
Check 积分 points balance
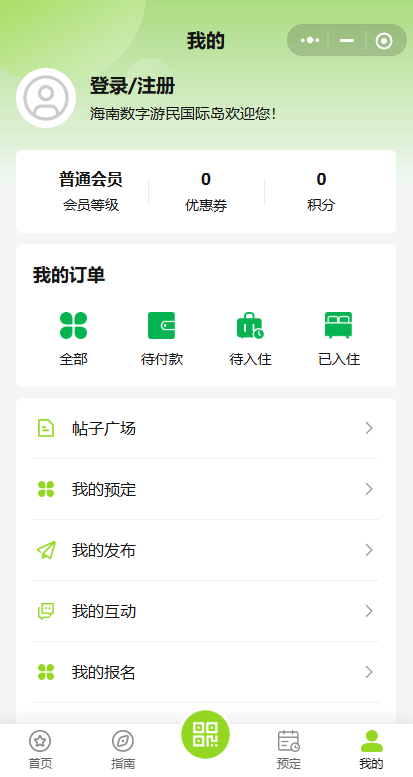[321, 191]
